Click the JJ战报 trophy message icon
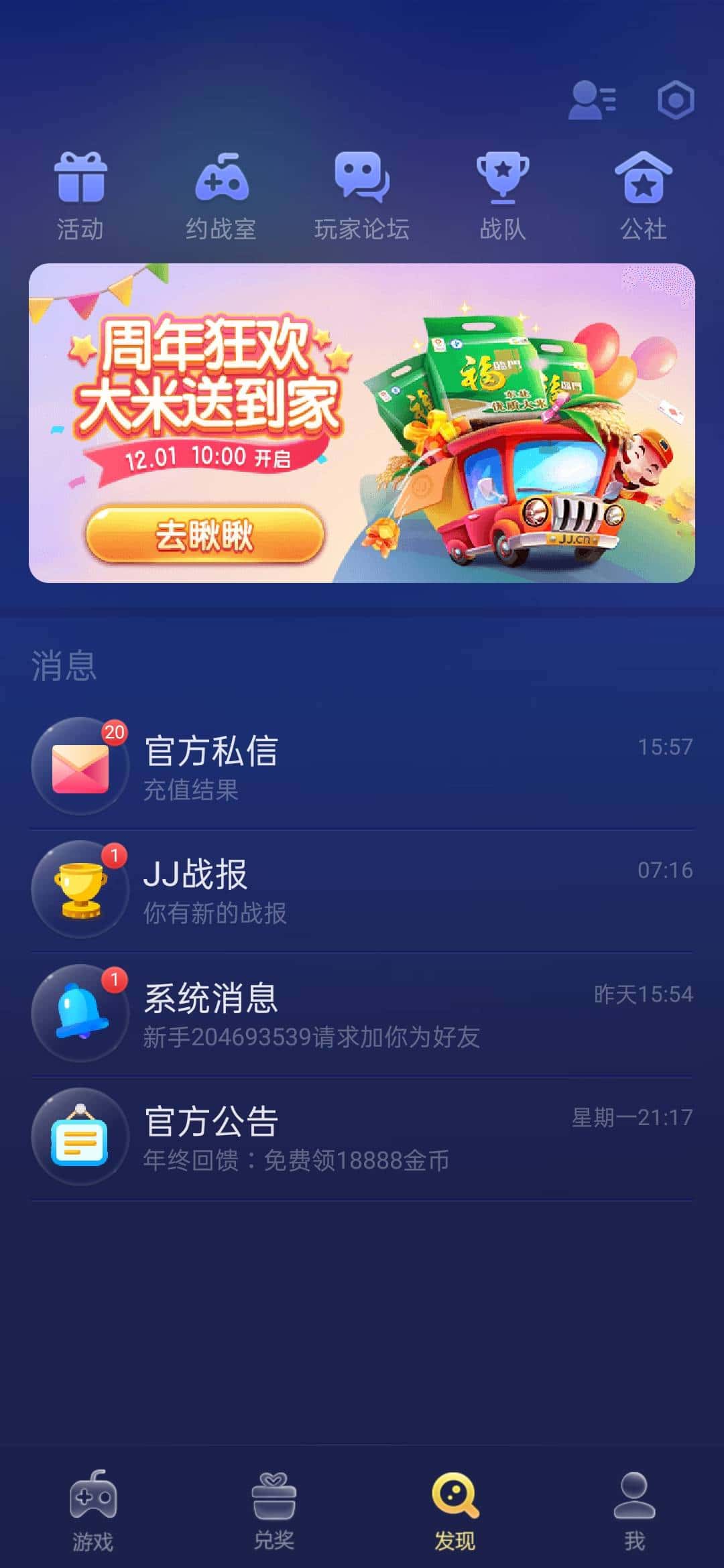Image resolution: width=724 pixels, height=1568 pixels. point(80,891)
